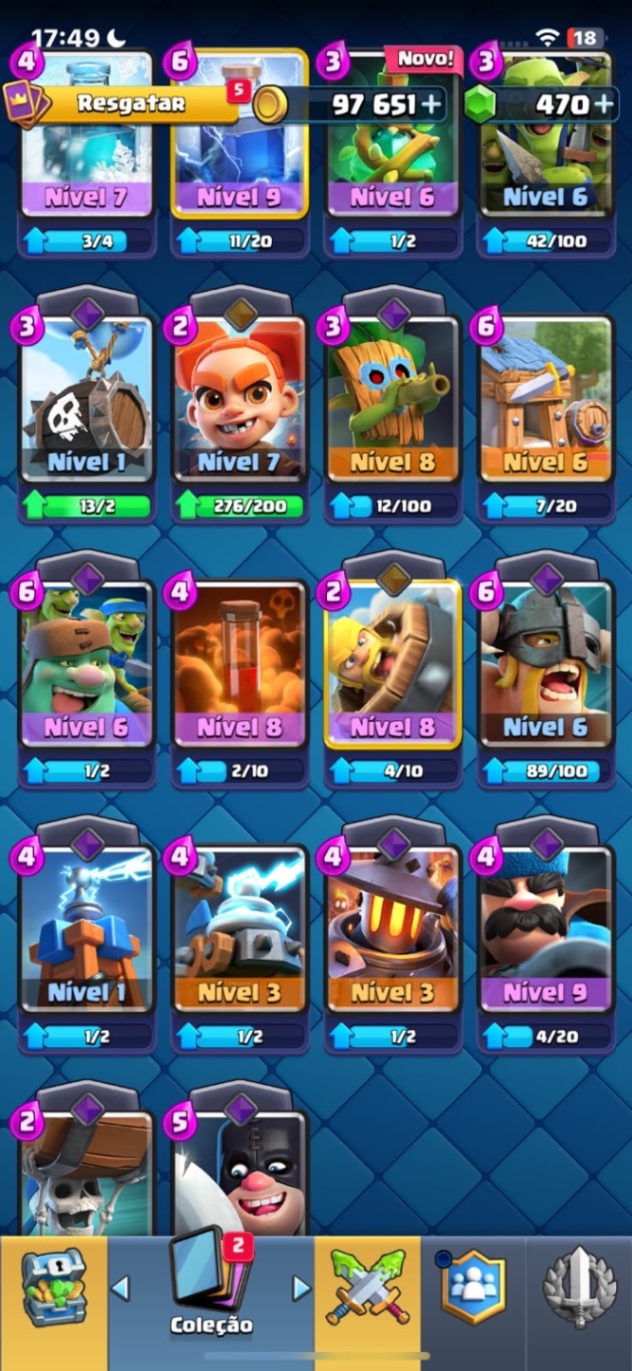Open the shop chest tab

point(54,1287)
